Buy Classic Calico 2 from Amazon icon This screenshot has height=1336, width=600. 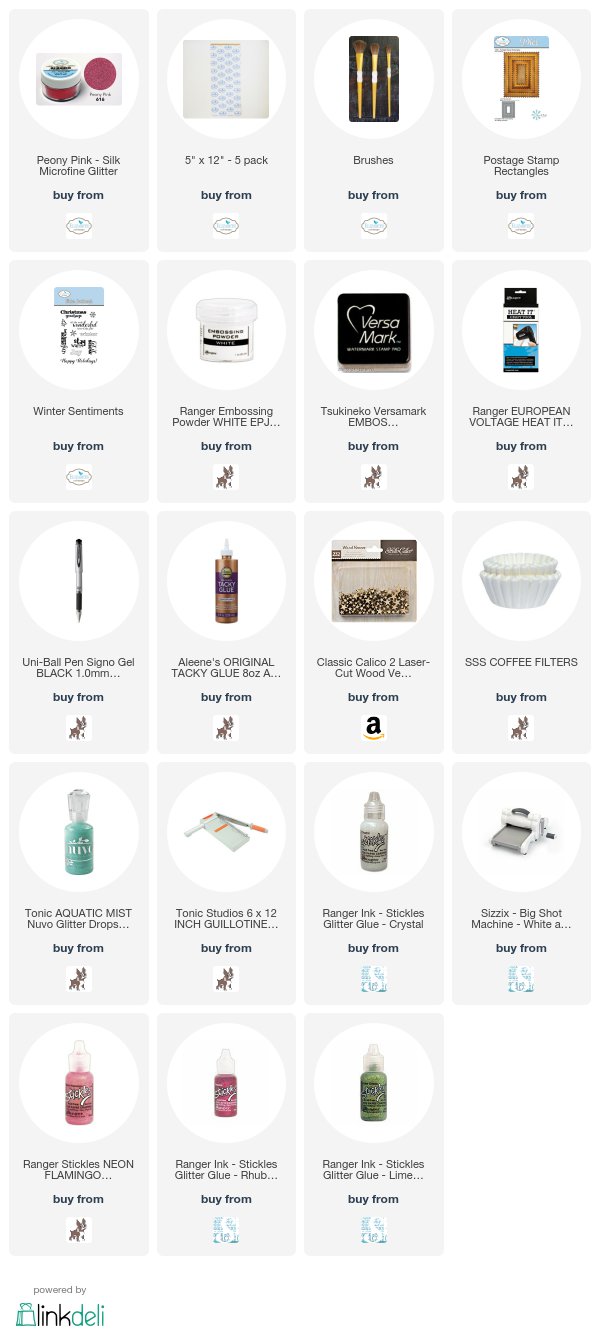point(373,727)
